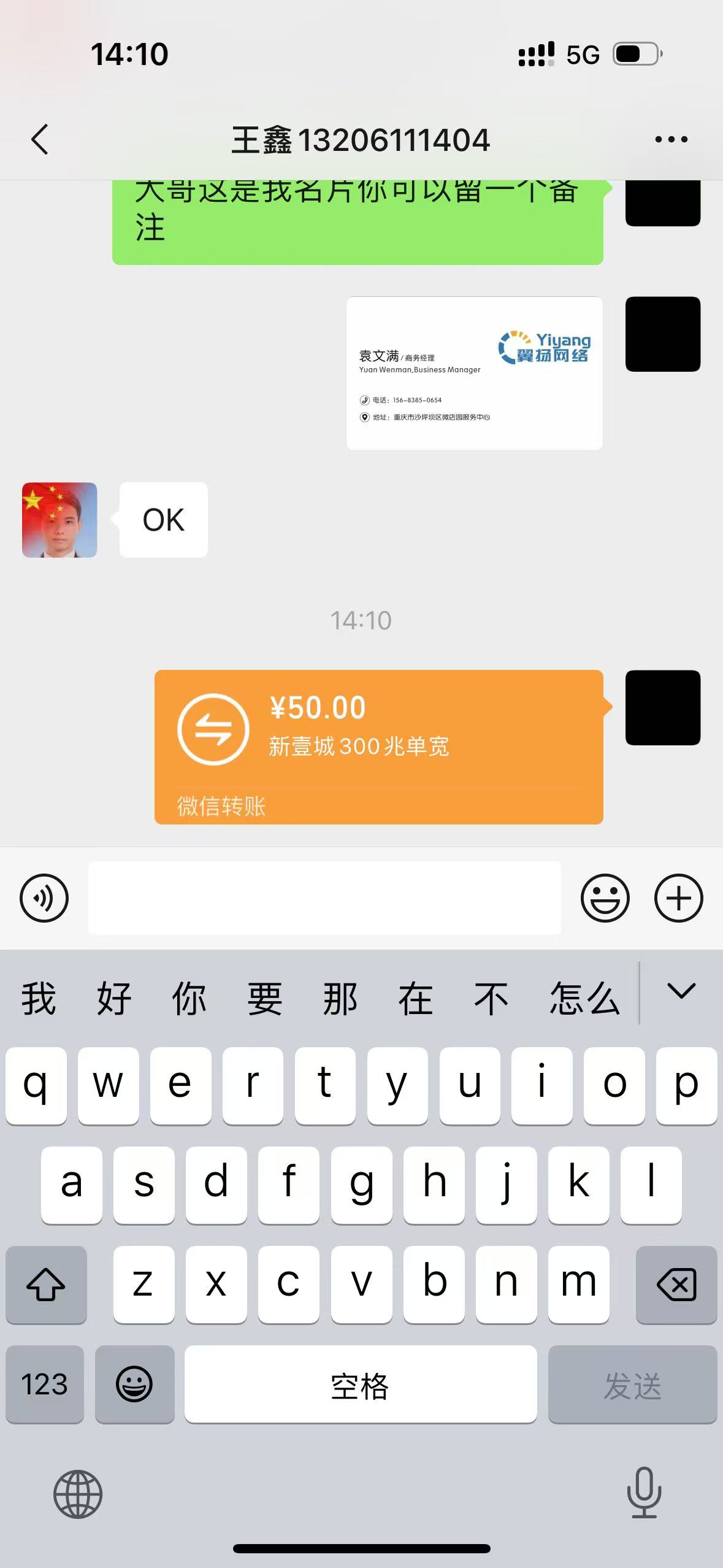The height and width of the screenshot is (1568, 723).
Task: Change keyboard language with the globe
Action: click(x=78, y=1494)
